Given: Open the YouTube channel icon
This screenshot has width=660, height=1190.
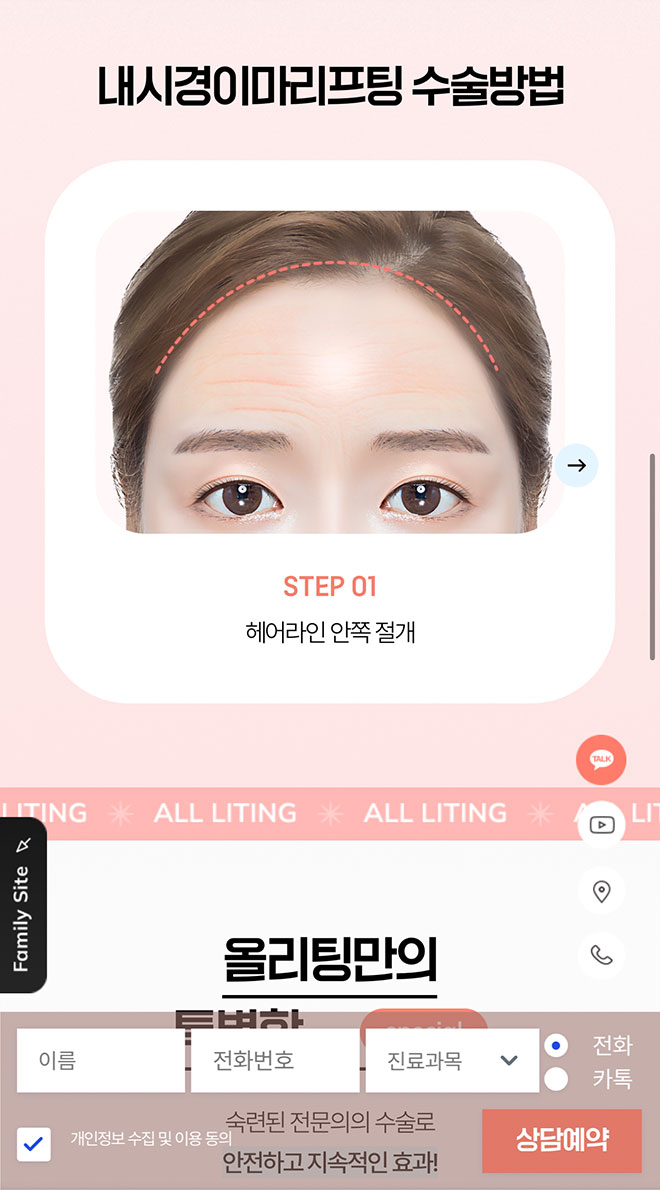Looking at the screenshot, I should pyautogui.click(x=601, y=825).
